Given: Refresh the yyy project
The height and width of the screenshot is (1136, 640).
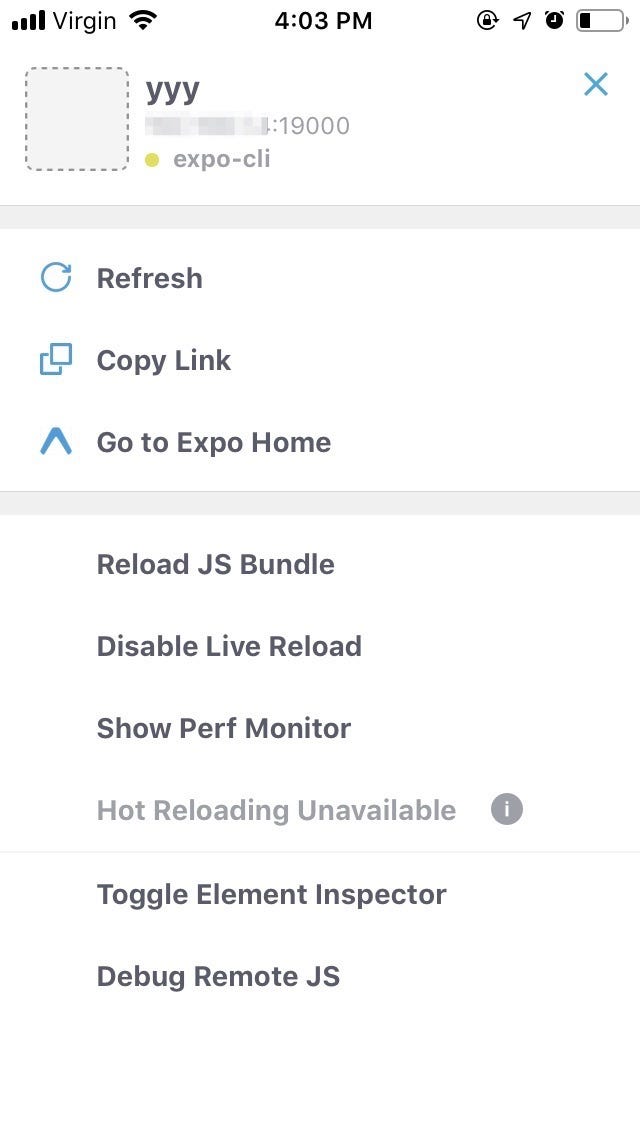Looking at the screenshot, I should point(320,278).
